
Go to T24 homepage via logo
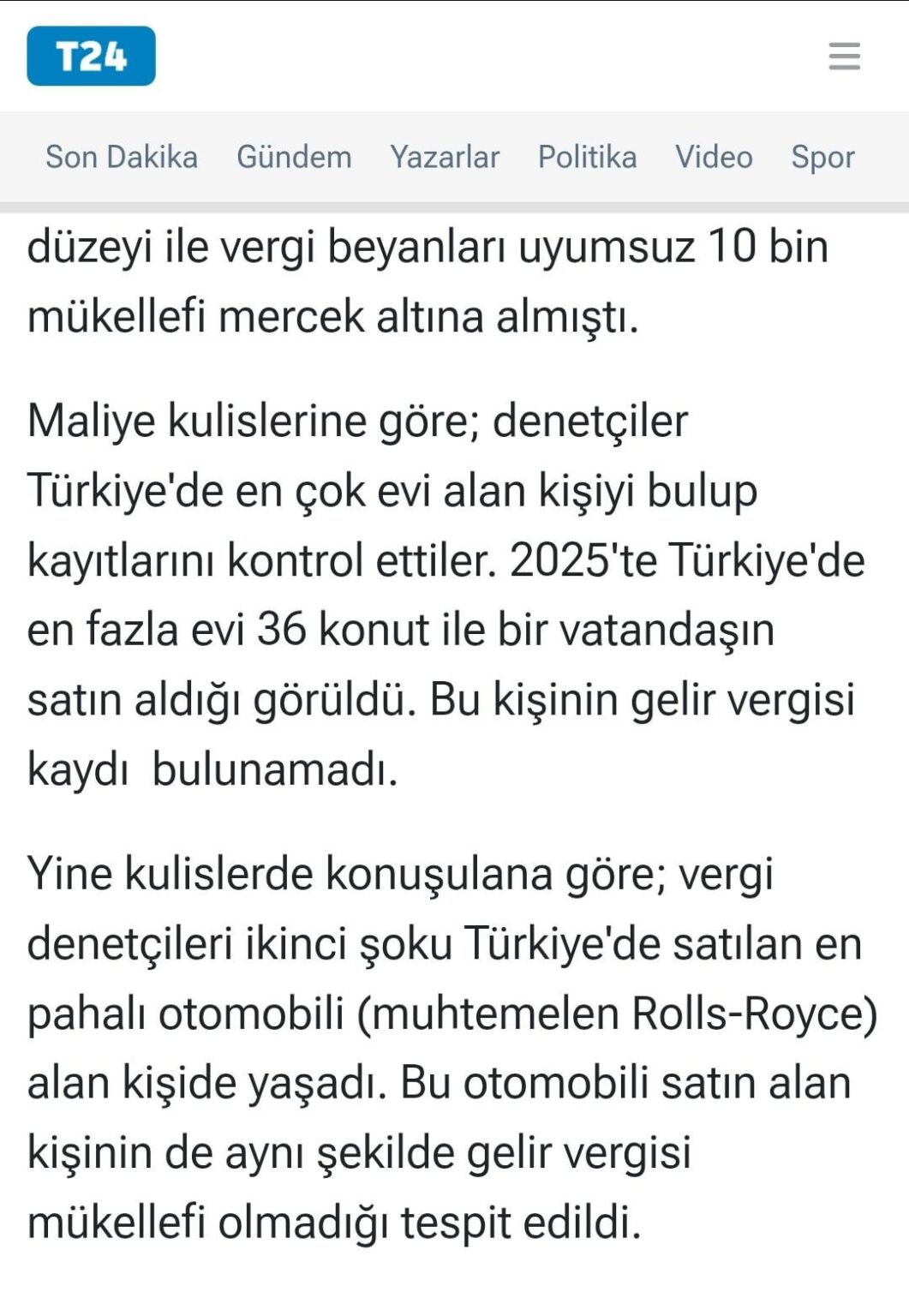point(91,56)
